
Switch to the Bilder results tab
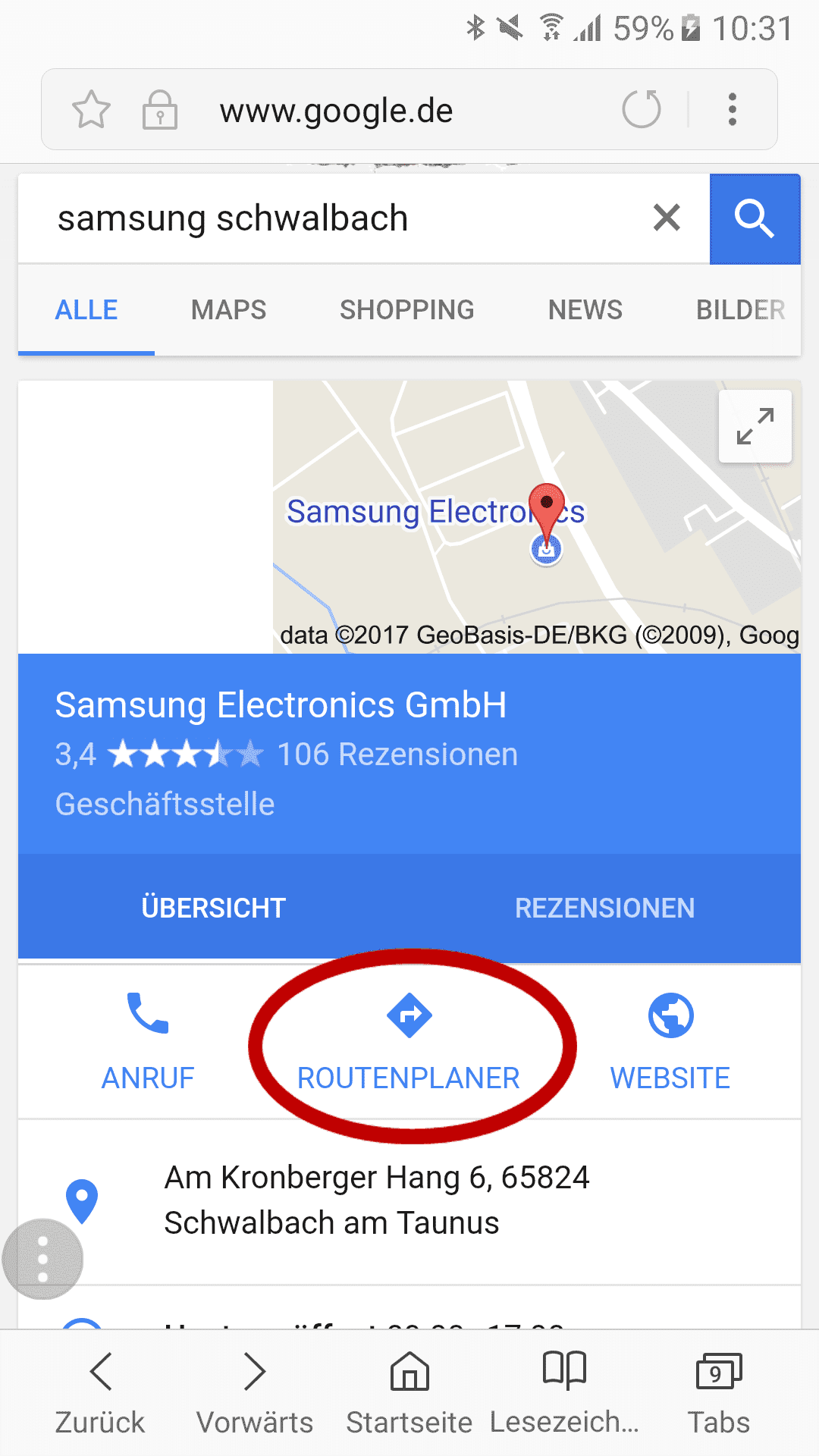(739, 310)
